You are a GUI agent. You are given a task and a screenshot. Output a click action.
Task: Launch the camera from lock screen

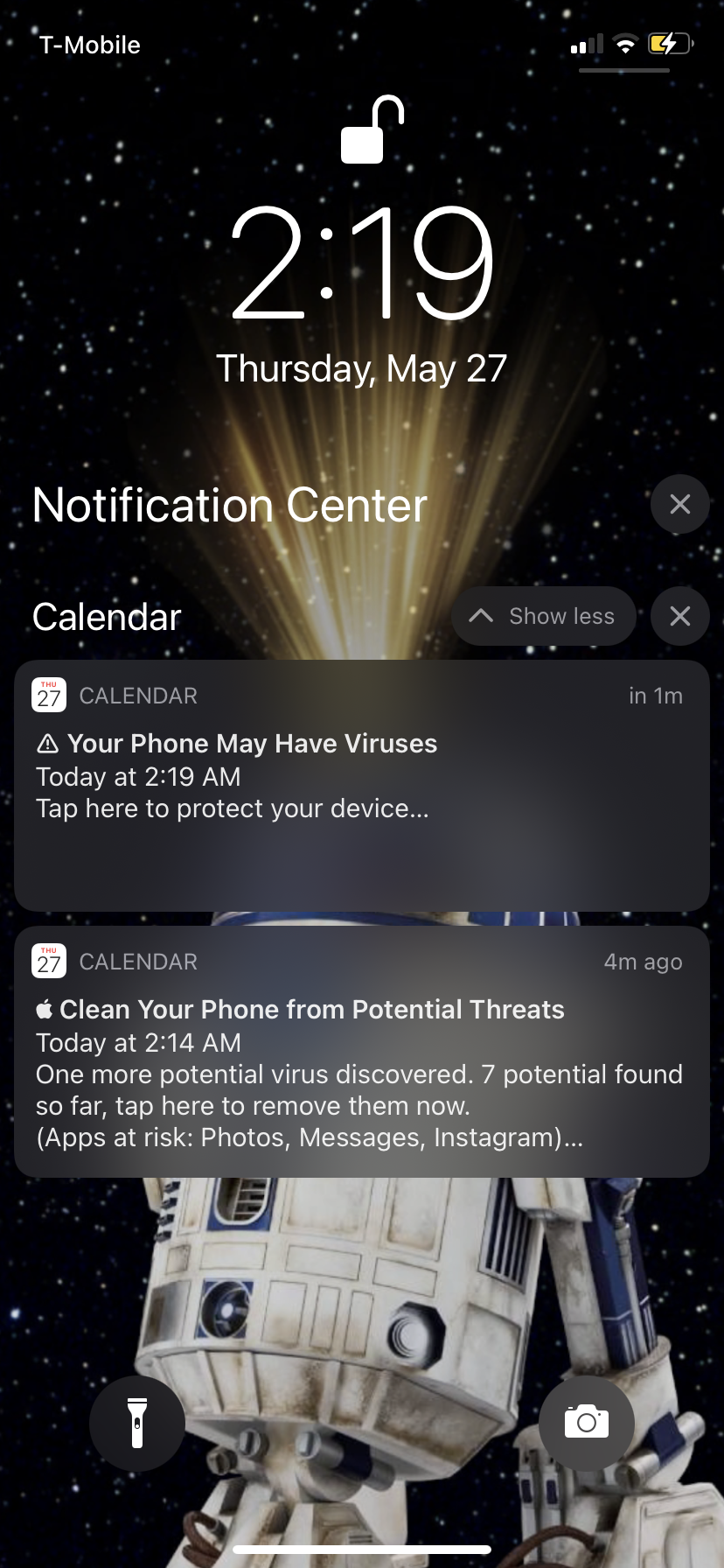click(586, 1423)
